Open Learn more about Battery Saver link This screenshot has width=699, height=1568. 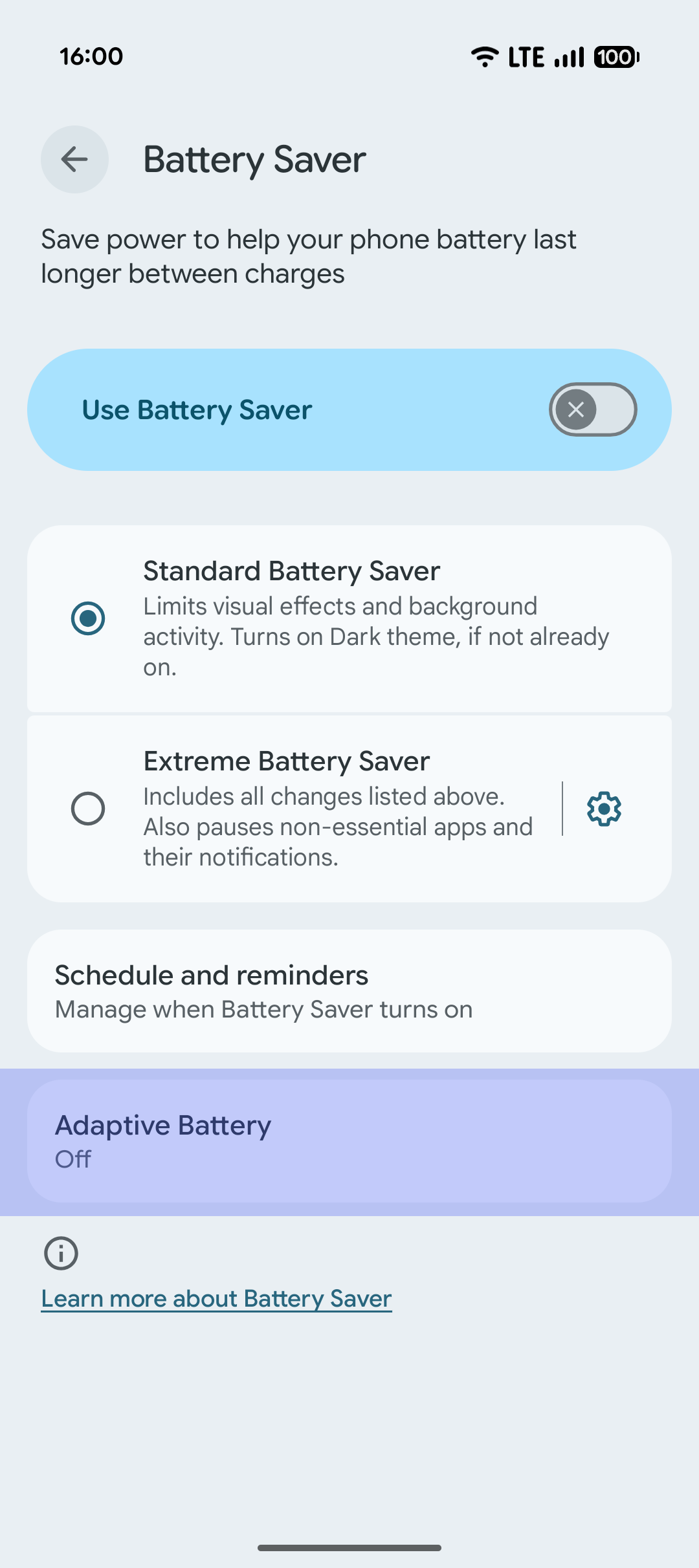pyautogui.click(x=216, y=1299)
